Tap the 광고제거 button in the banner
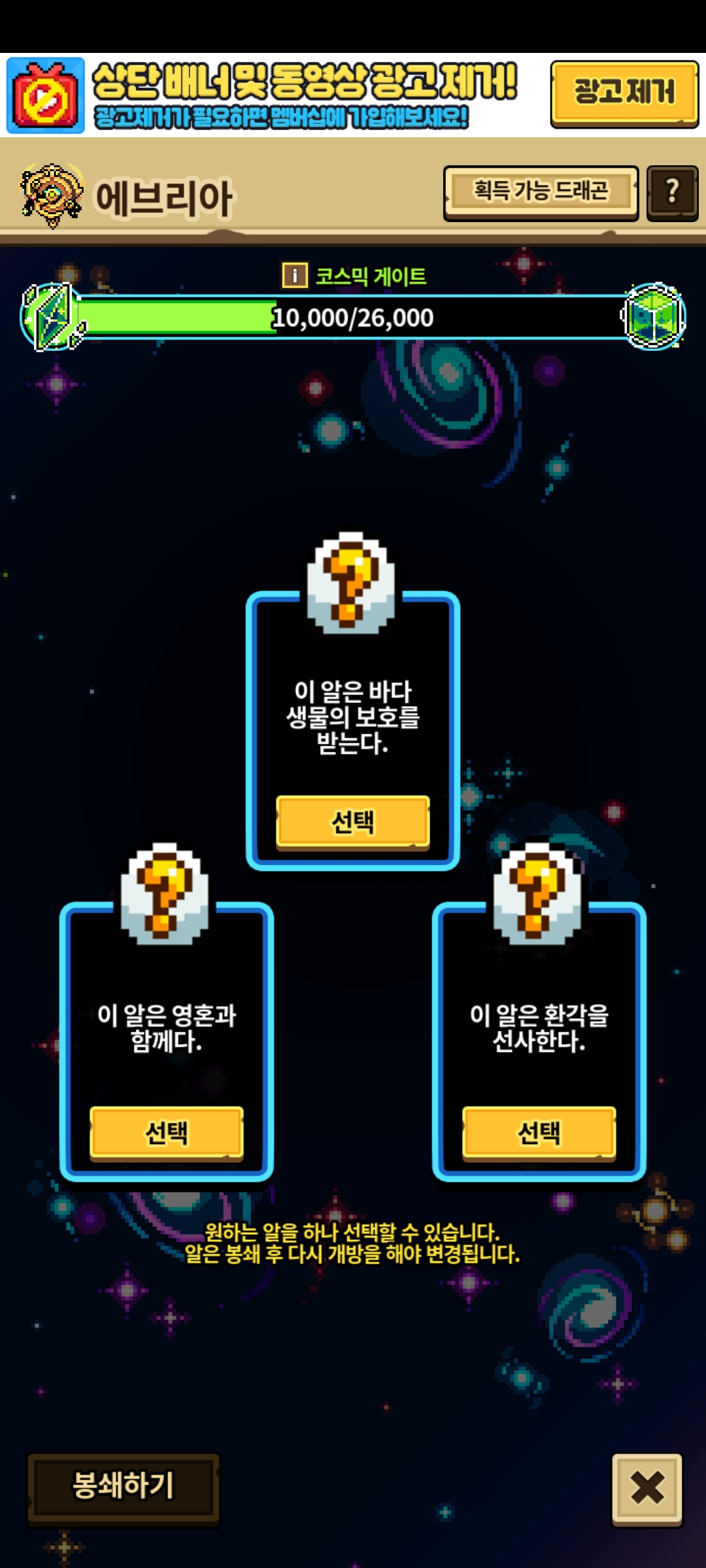This screenshot has height=1568, width=706. pos(624,93)
